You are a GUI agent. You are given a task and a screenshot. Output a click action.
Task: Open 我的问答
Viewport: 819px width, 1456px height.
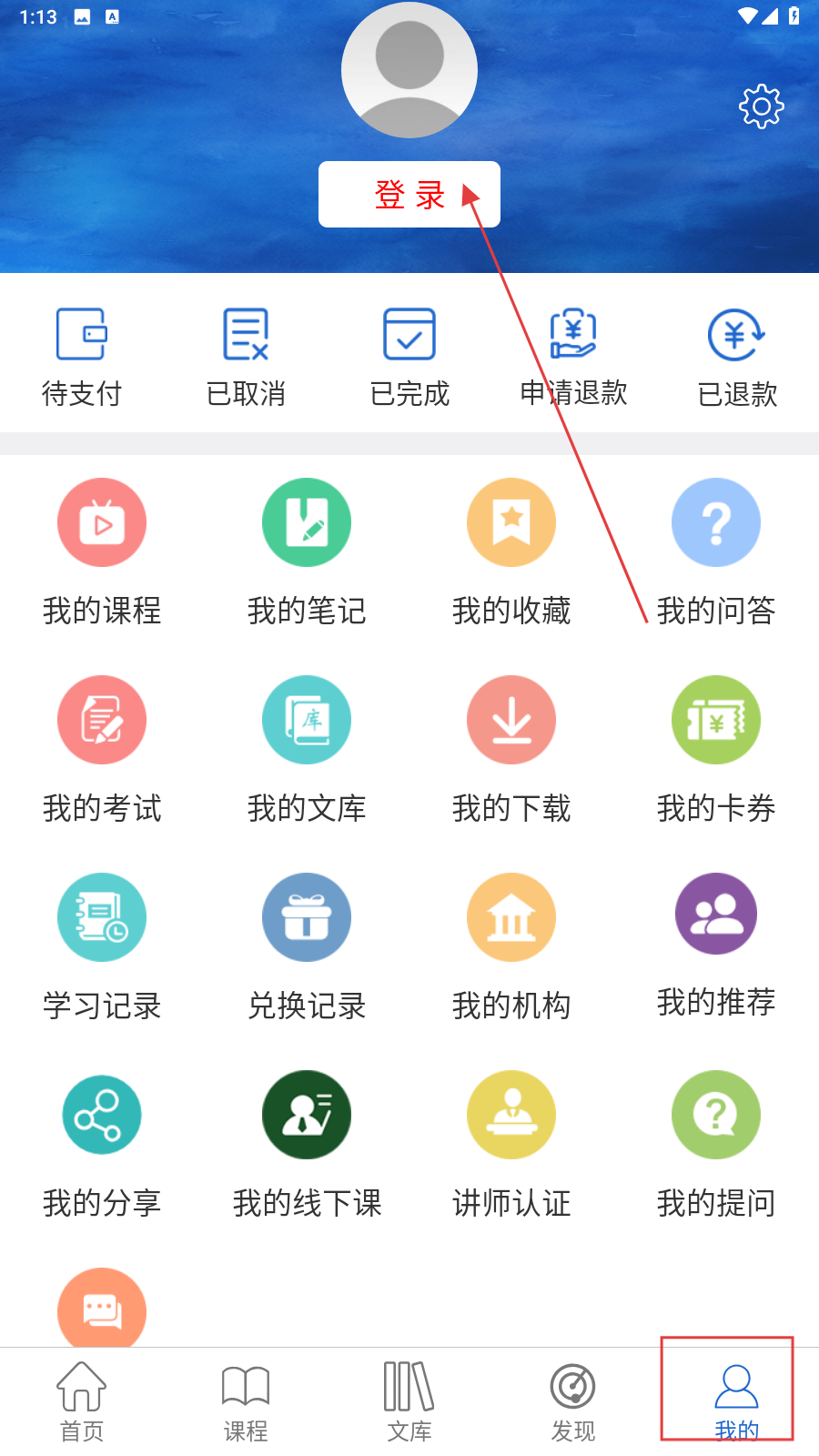716,552
